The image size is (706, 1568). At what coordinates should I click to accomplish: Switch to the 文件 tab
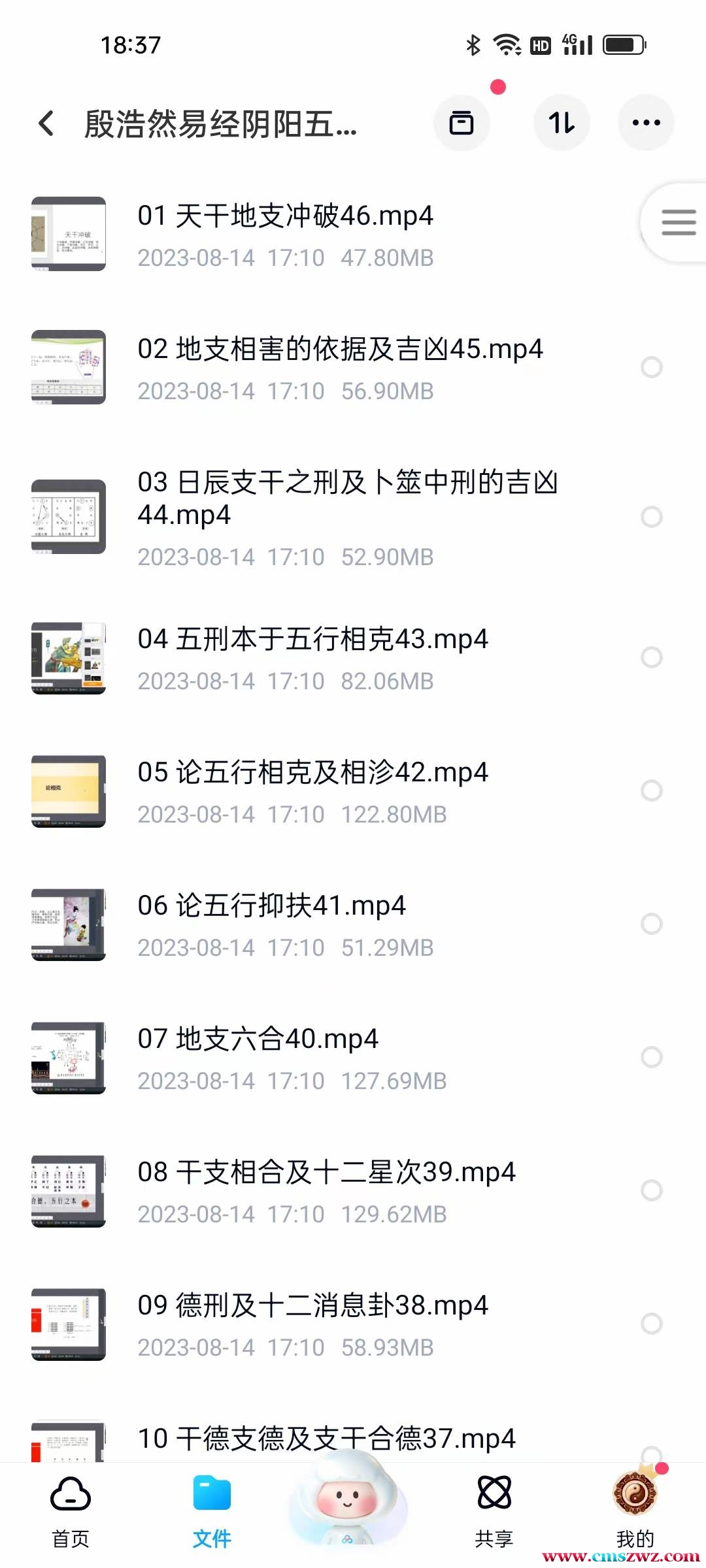pyautogui.click(x=212, y=1511)
